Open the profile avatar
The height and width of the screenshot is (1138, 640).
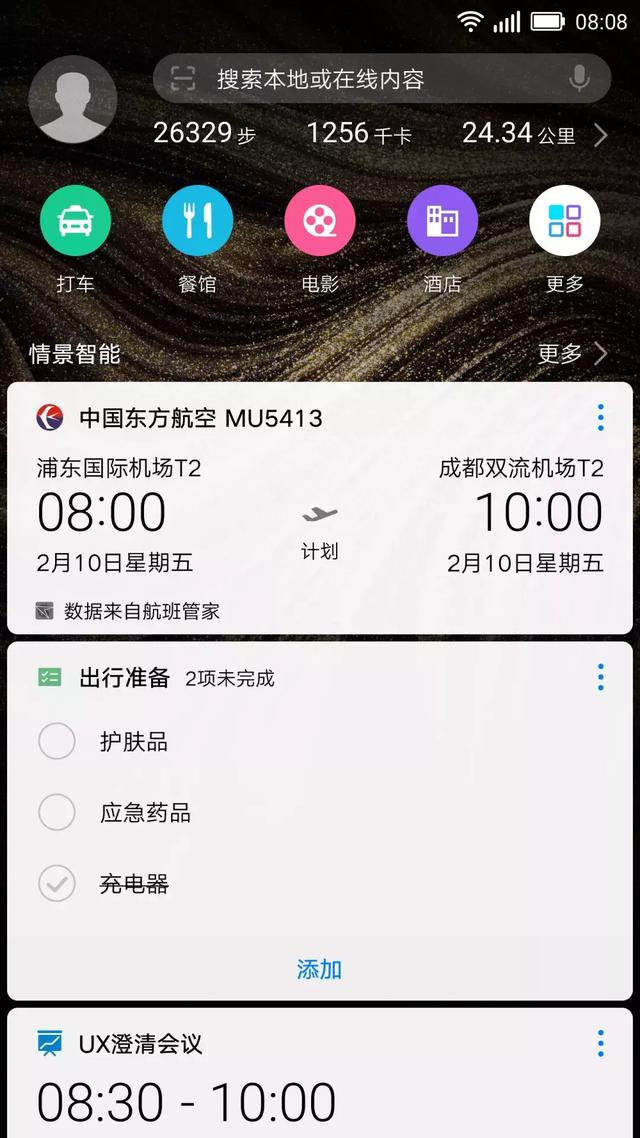pyautogui.click(x=72, y=100)
